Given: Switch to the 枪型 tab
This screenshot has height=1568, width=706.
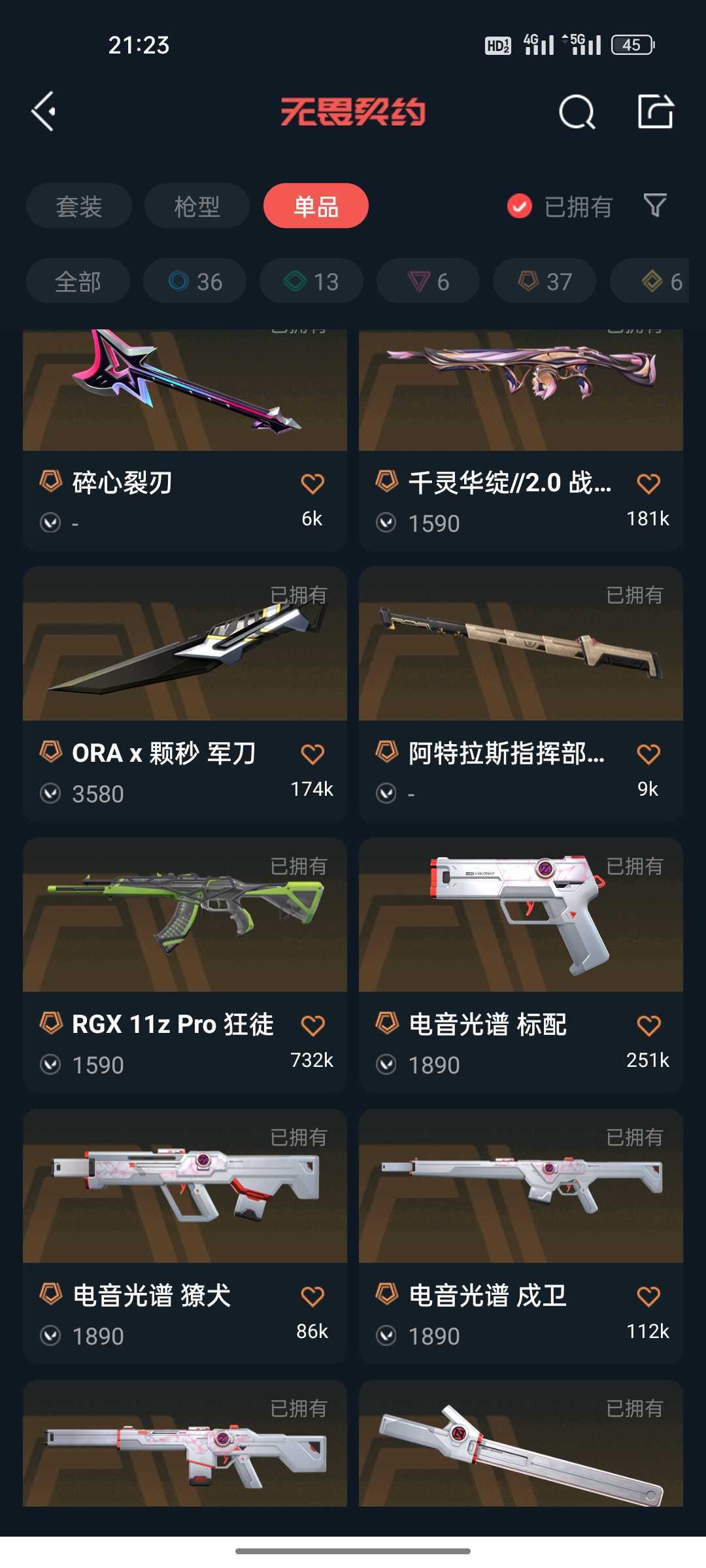Looking at the screenshot, I should coord(197,206).
